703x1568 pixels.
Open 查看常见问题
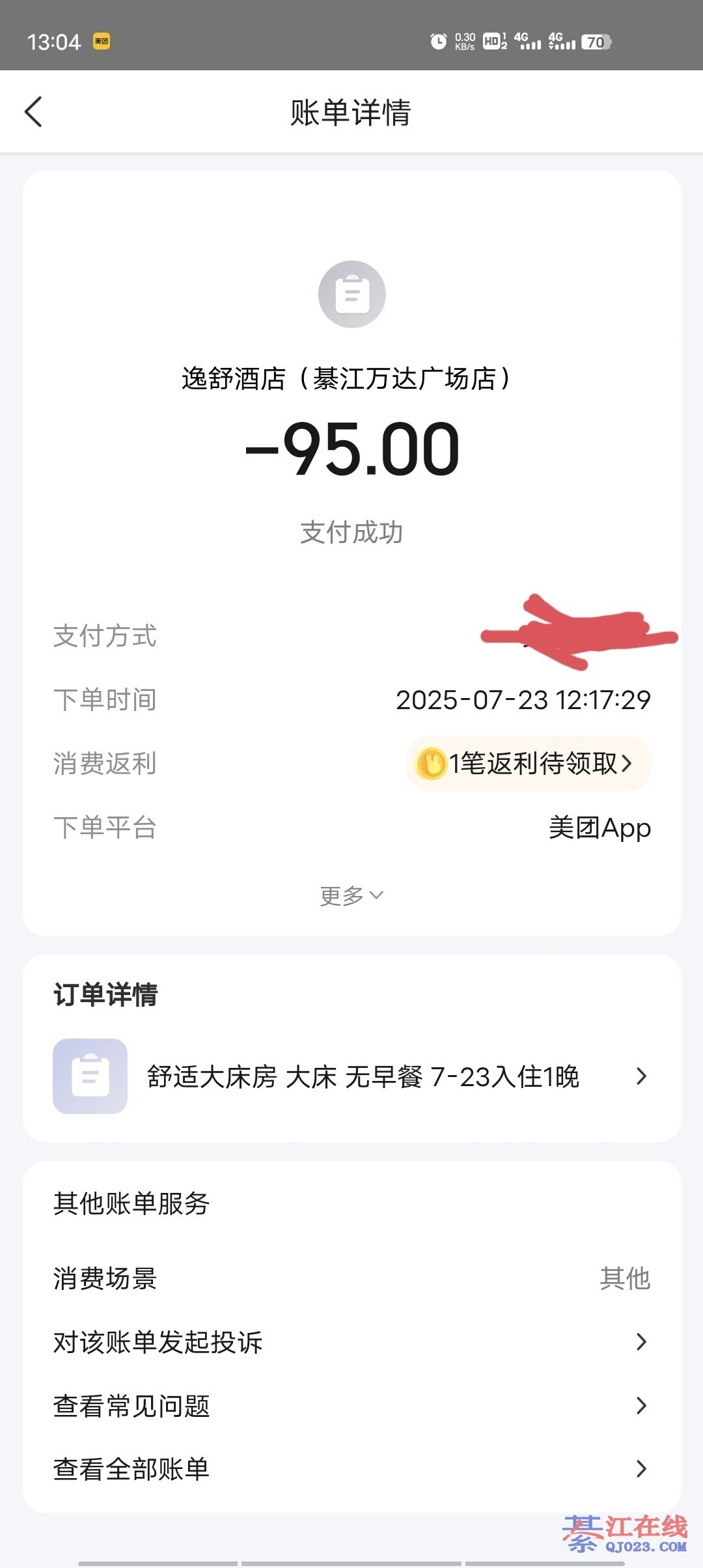[351, 1406]
